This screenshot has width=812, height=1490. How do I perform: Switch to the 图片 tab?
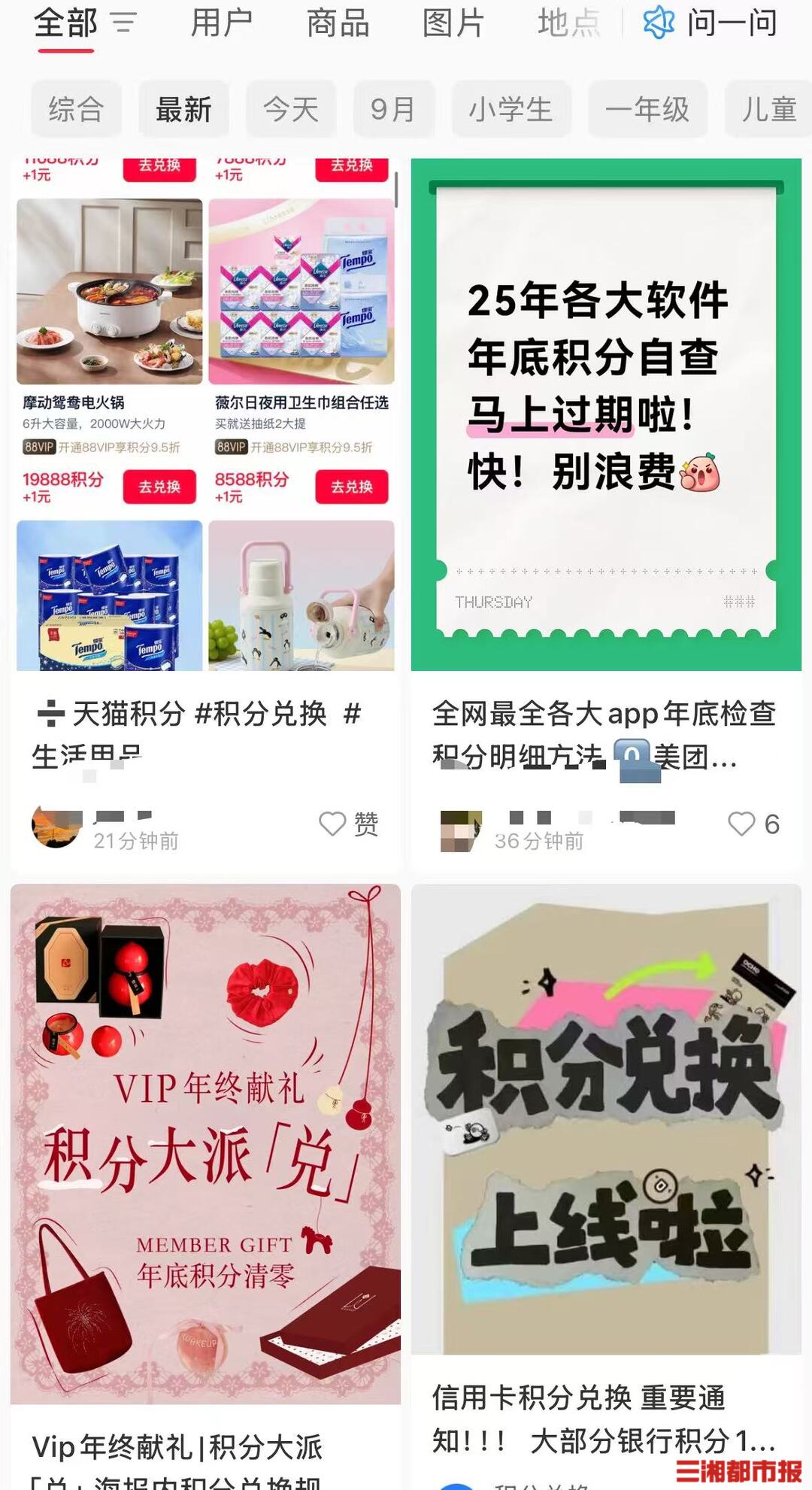(453, 23)
